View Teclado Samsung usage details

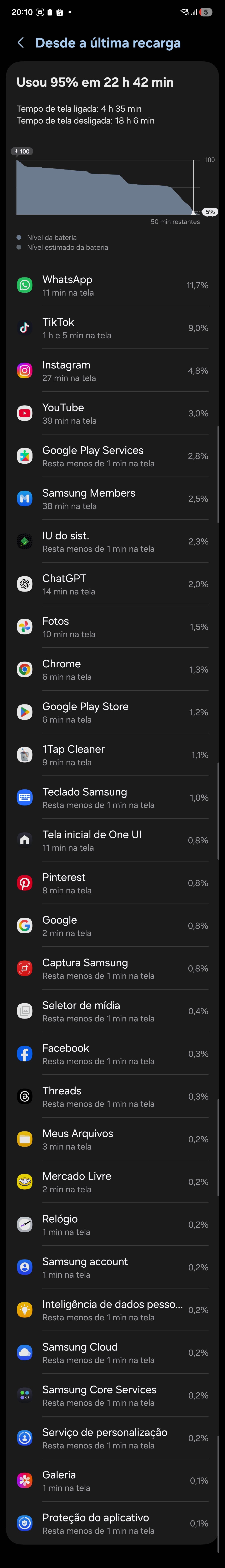tap(112, 797)
